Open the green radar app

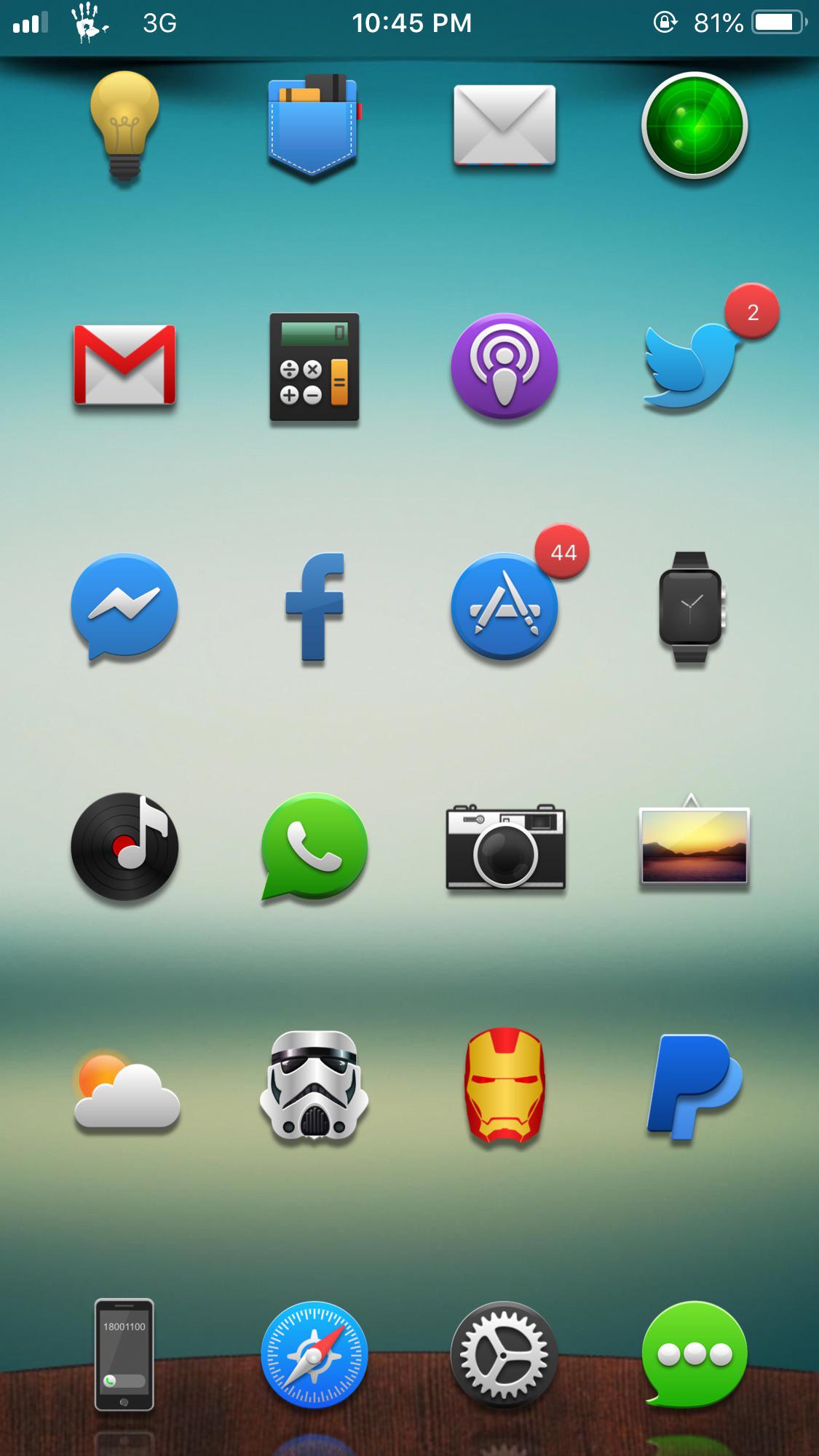(694, 125)
